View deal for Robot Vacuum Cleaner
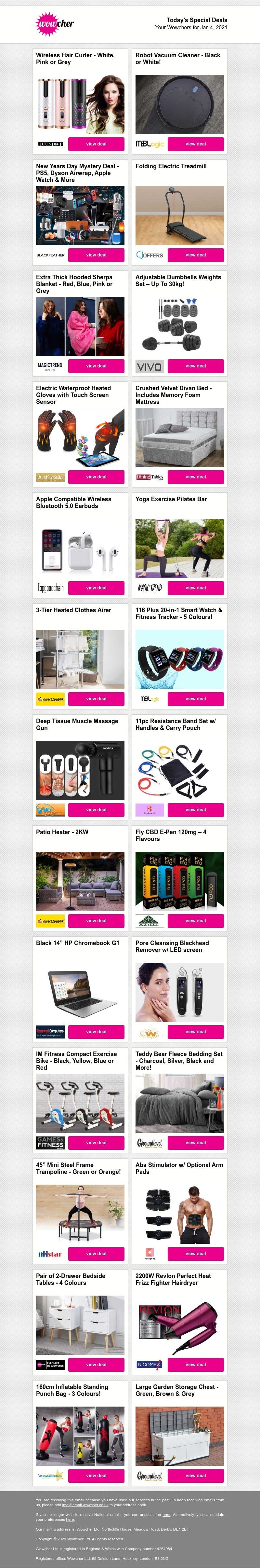 [x=195, y=144]
